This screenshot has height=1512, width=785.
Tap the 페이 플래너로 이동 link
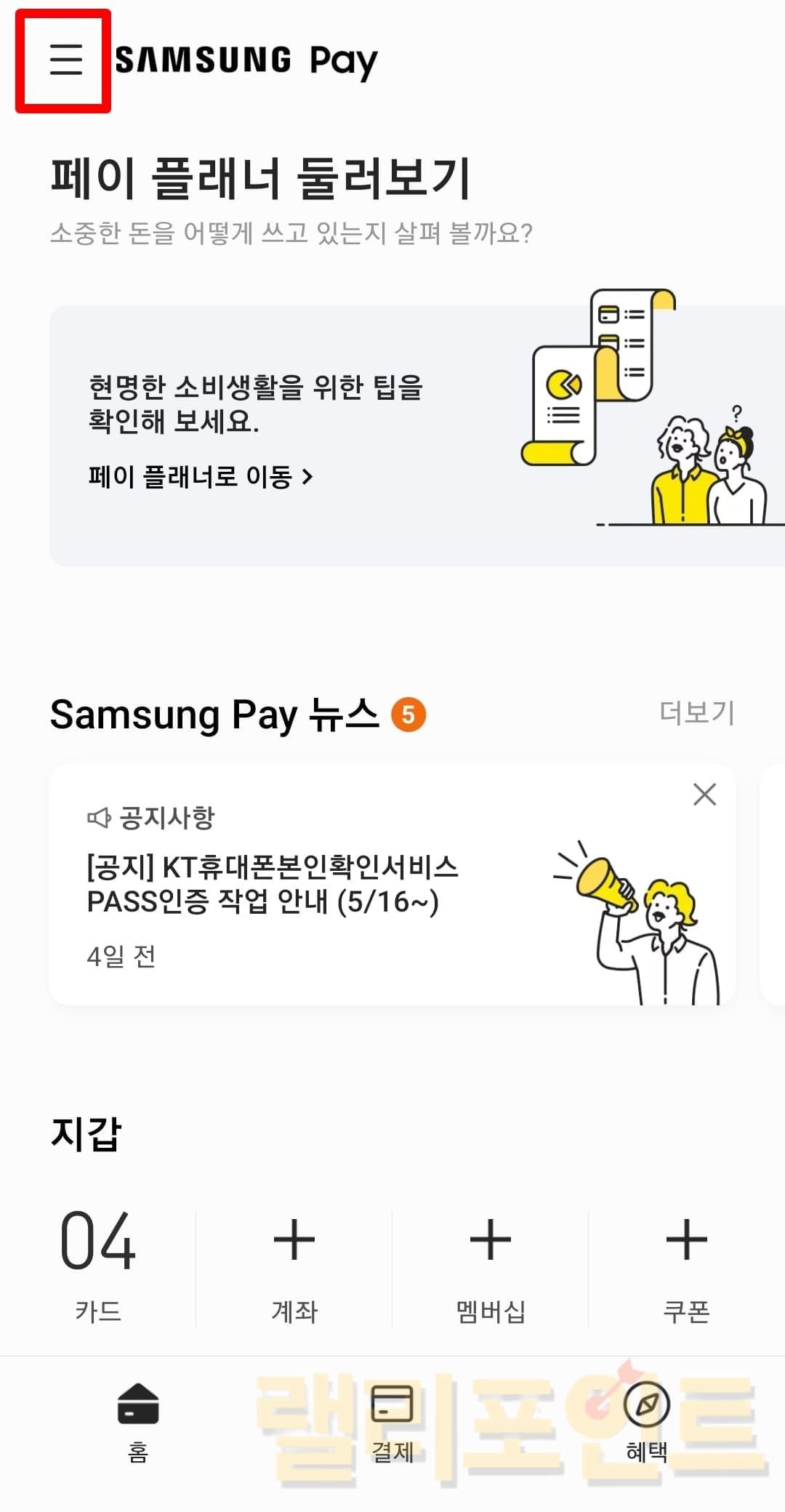pyautogui.click(x=200, y=477)
